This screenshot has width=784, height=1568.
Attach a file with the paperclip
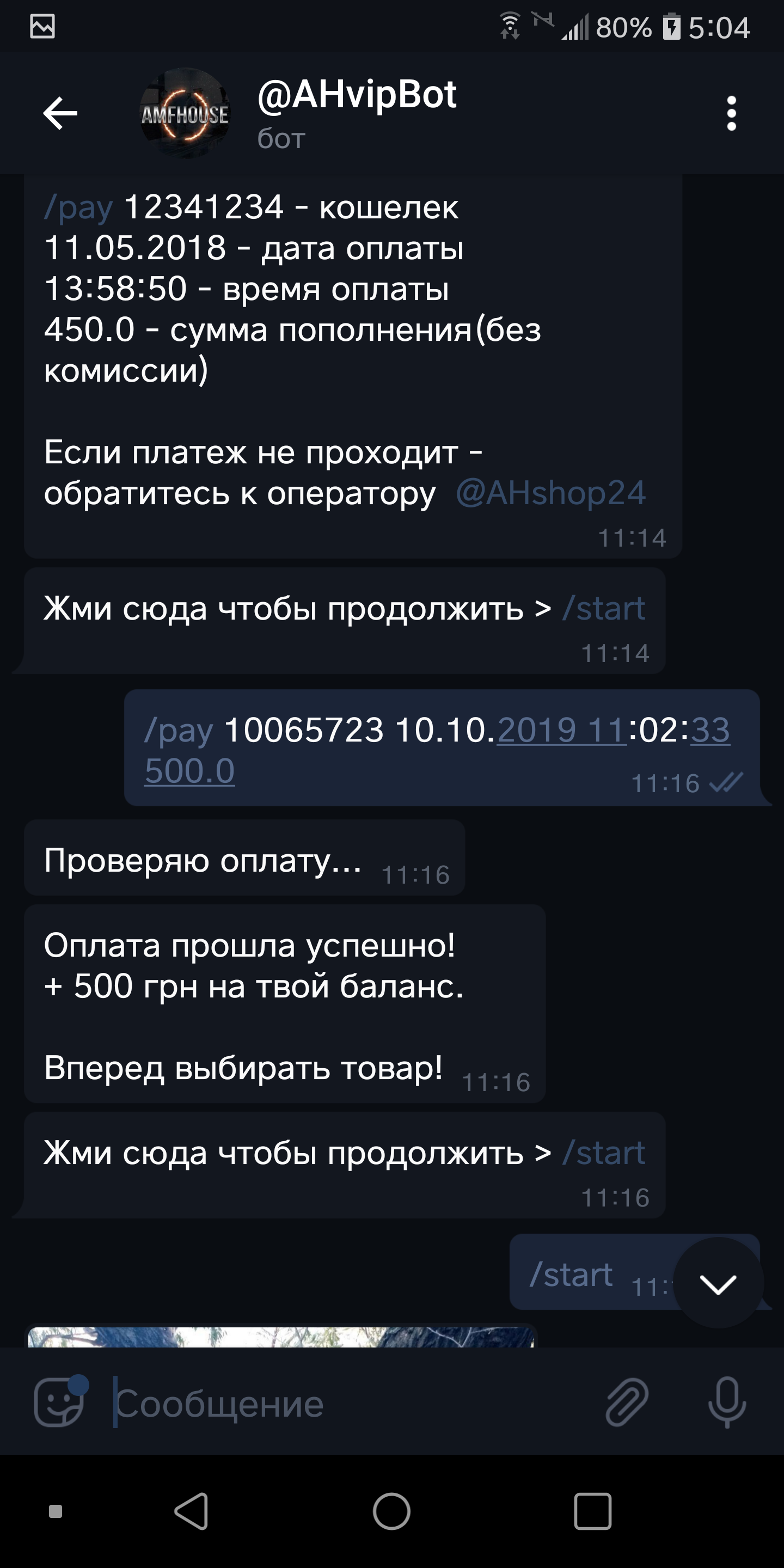coord(626,1402)
